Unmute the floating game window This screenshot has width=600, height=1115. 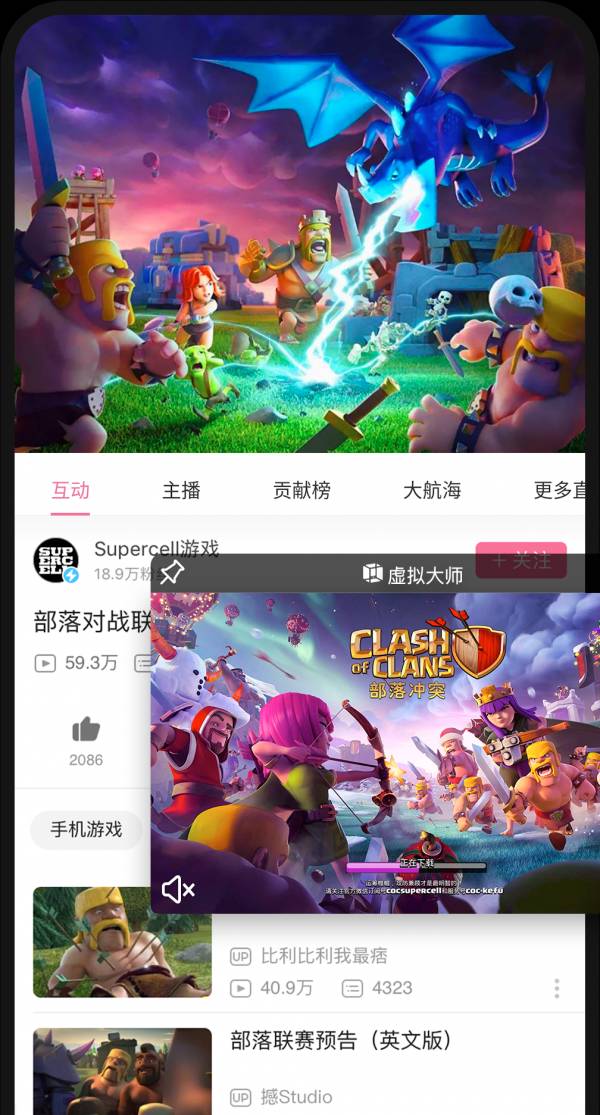pyautogui.click(x=178, y=888)
